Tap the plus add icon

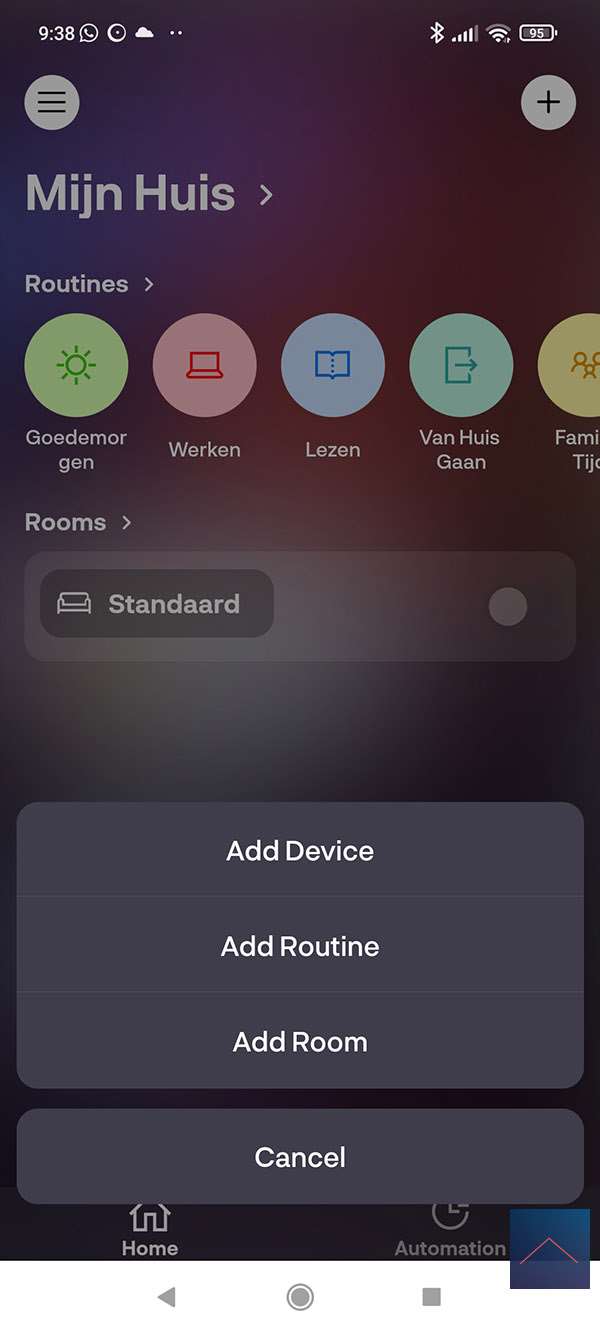pos(548,102)
